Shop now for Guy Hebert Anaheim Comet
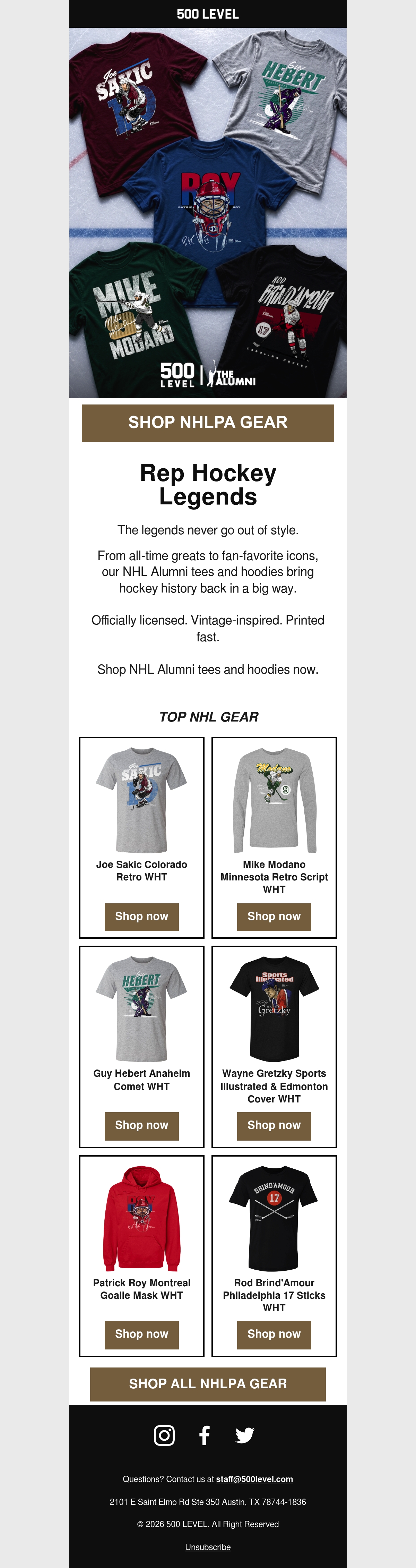 [x=142, y=1125]
